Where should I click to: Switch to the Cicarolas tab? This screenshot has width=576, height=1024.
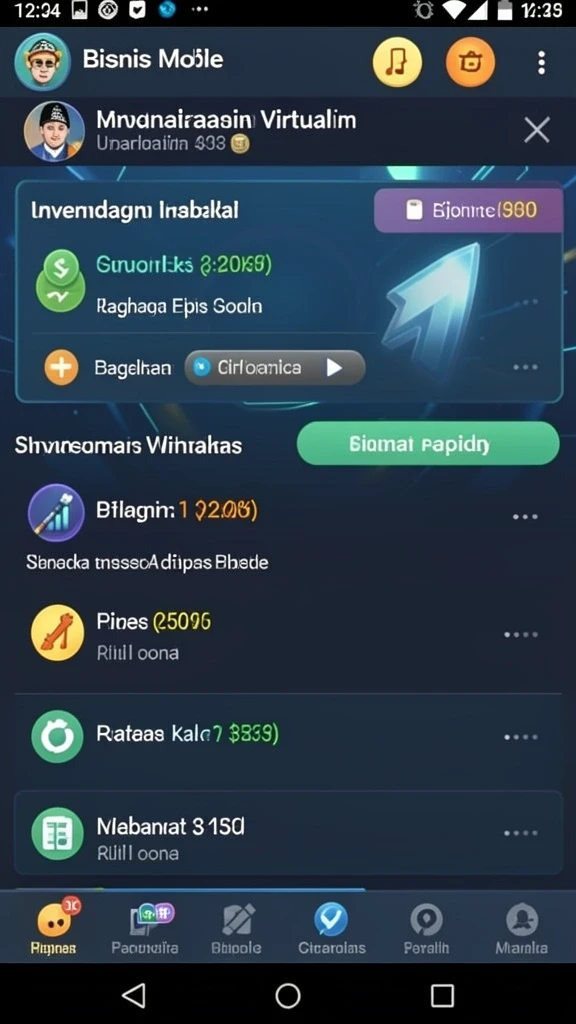[332, 928]
